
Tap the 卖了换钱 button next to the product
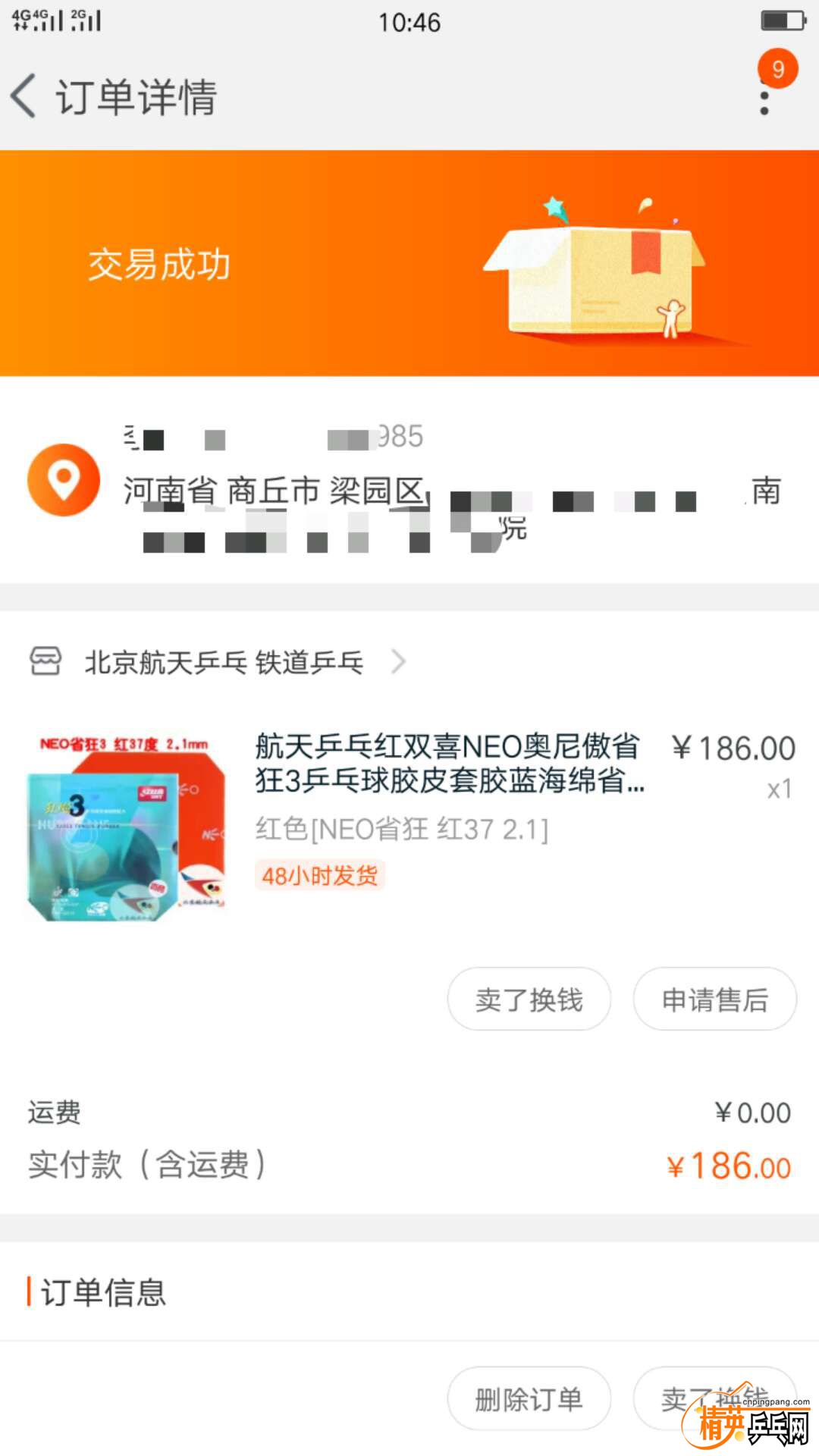point(529,999)
